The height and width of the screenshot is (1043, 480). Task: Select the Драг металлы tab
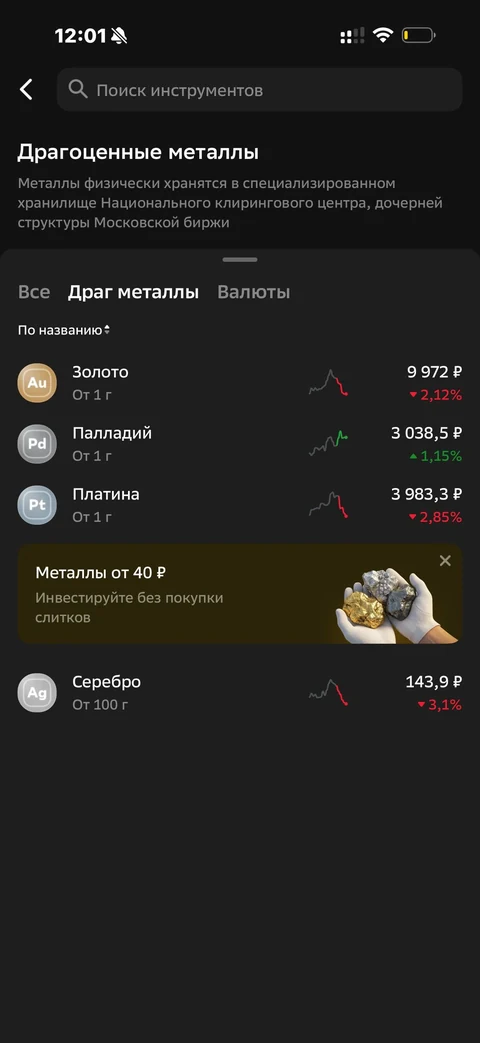click(133, 292)
